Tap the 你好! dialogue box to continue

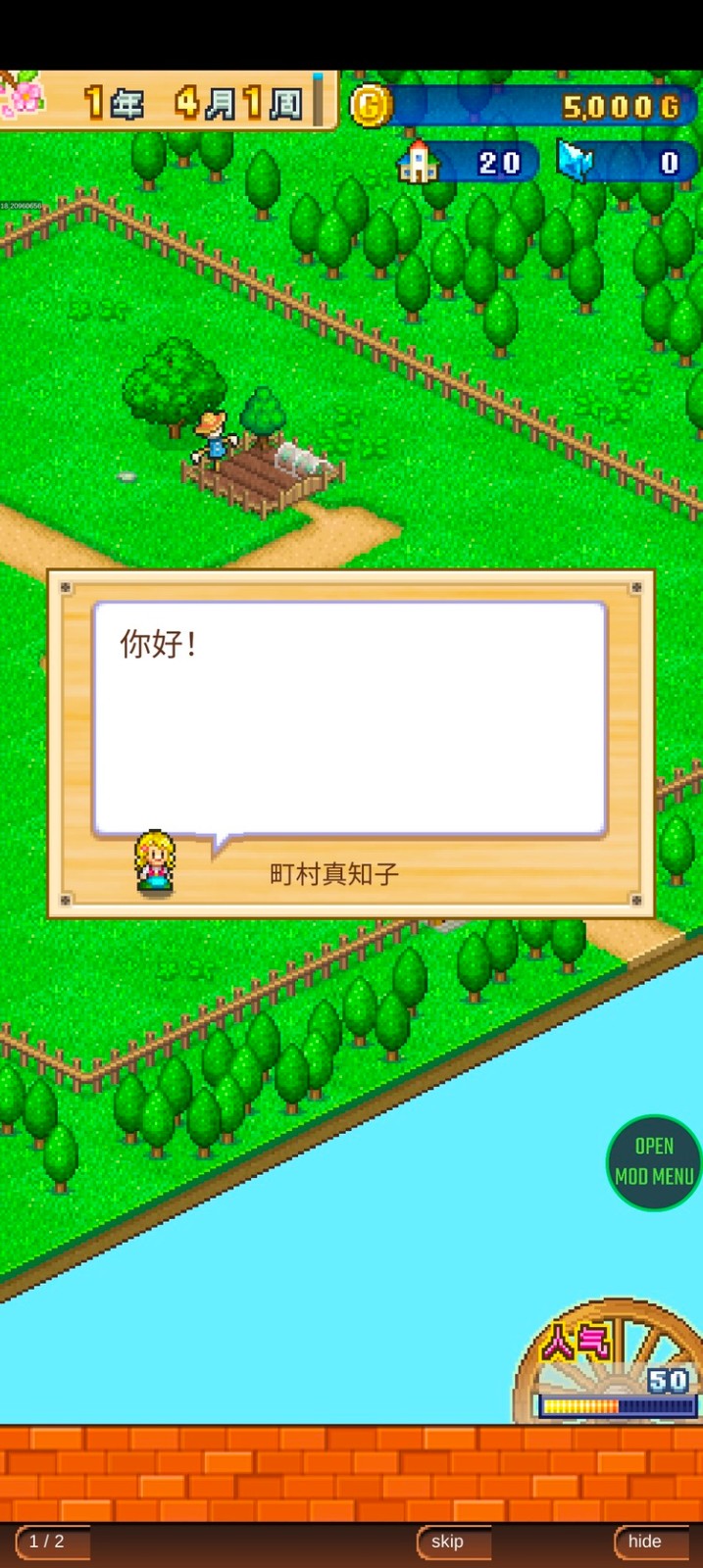[350, 719]
